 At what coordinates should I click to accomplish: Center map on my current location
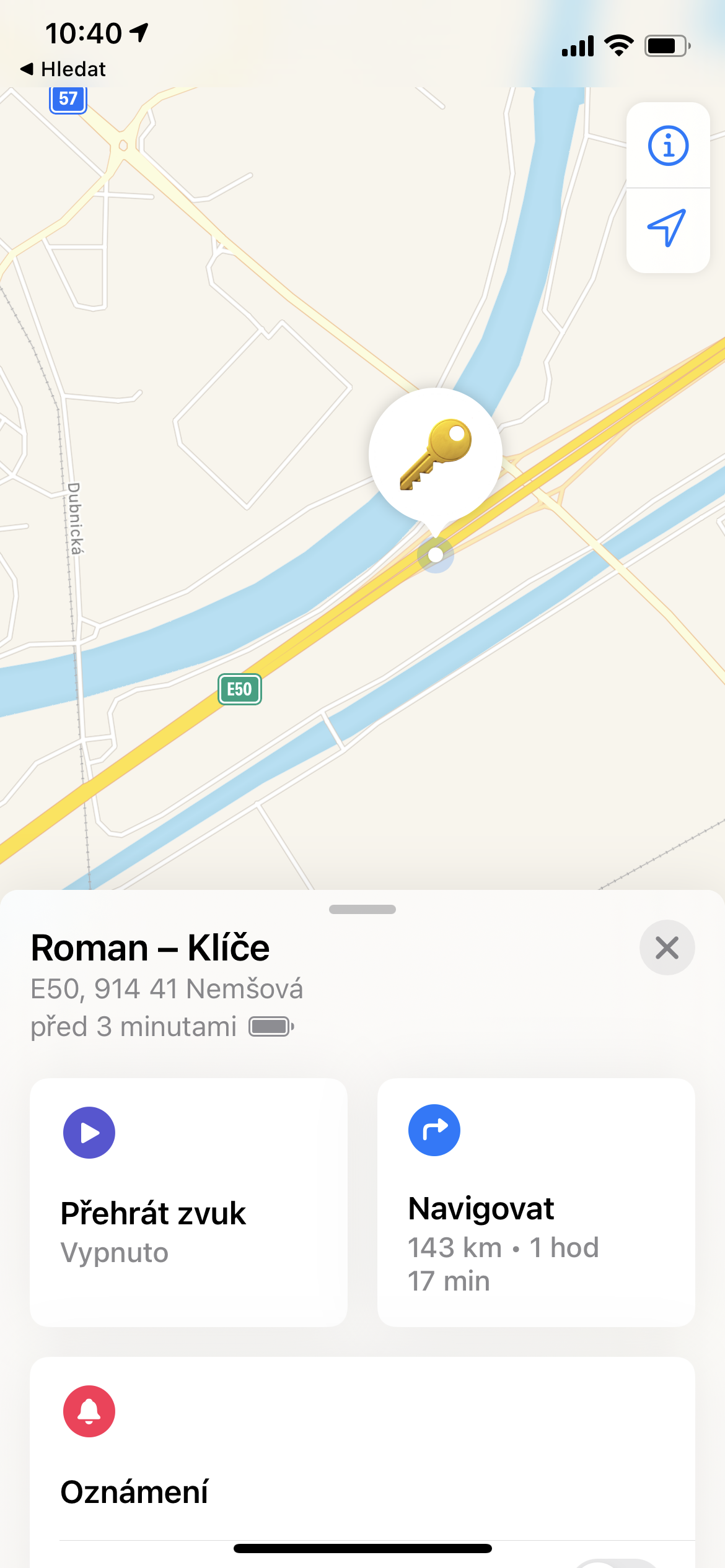click(667, 229)
